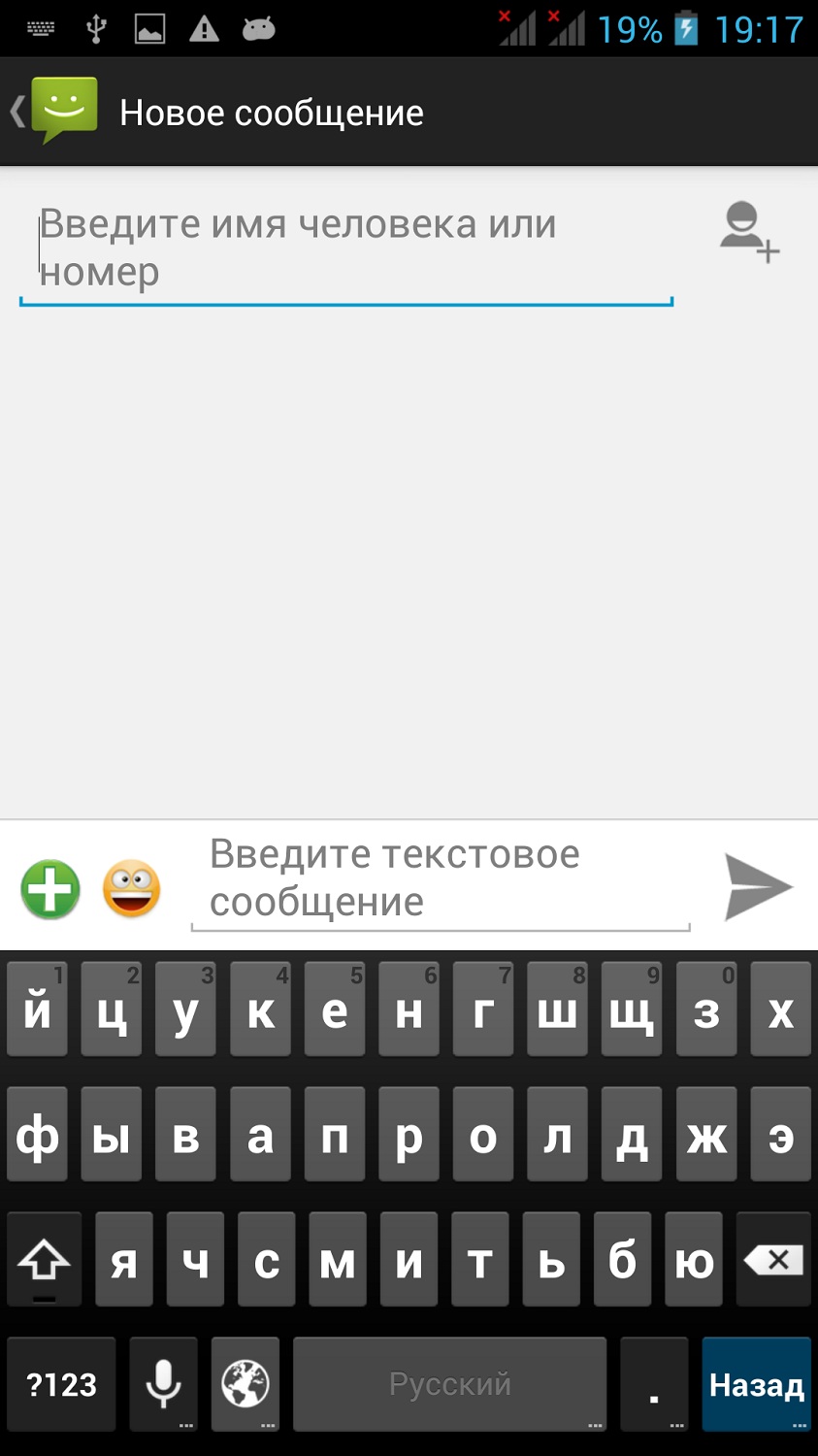Screen dimensions: 818x1456
Task: Tap the keyboard shift key
Action: tap(44, 1259)
